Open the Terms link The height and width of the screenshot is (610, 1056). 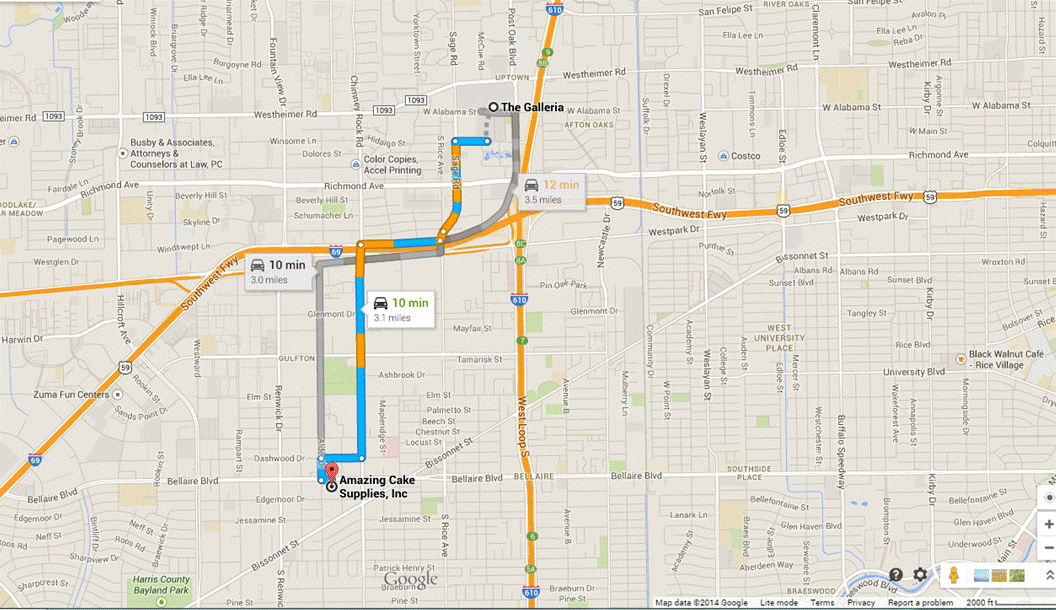[822, 603]
